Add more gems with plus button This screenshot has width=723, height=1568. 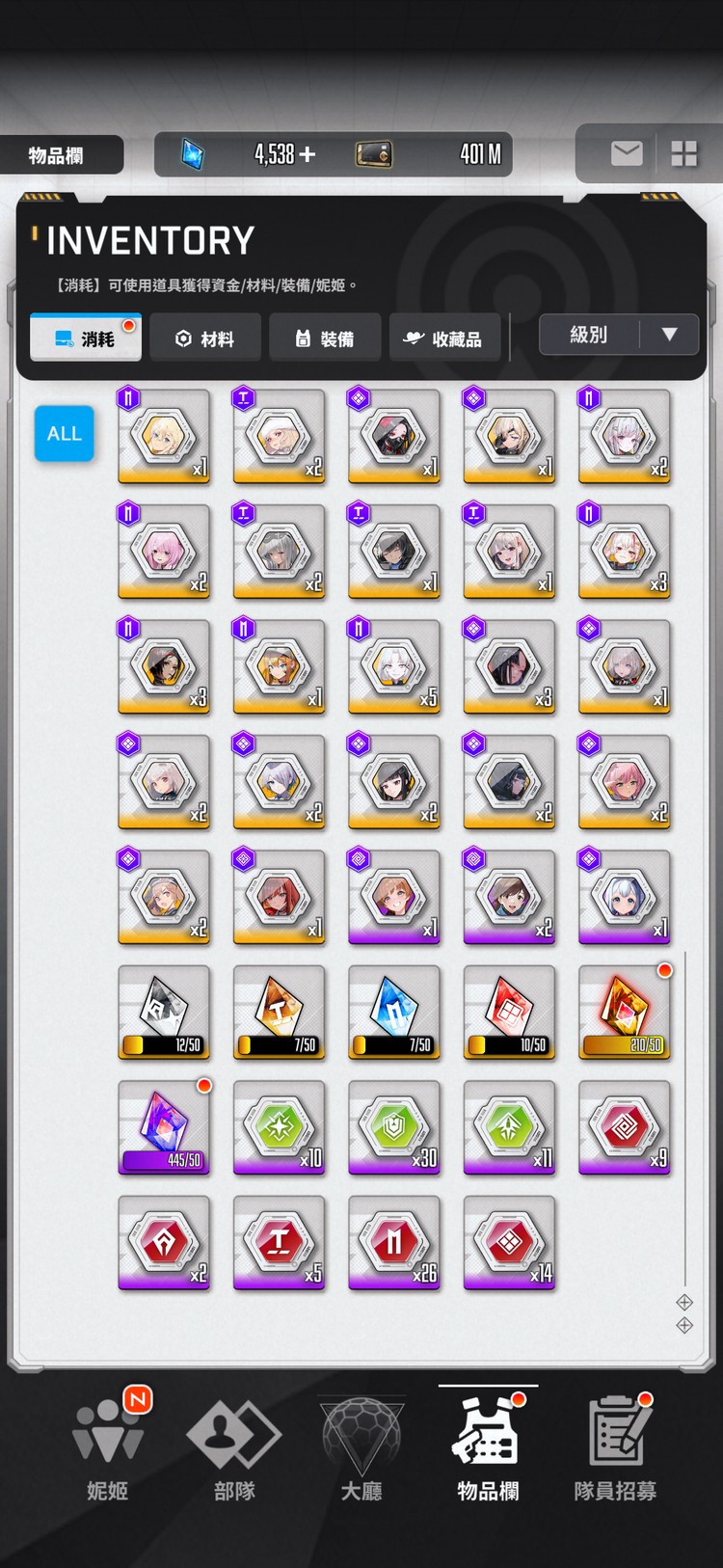308,154
